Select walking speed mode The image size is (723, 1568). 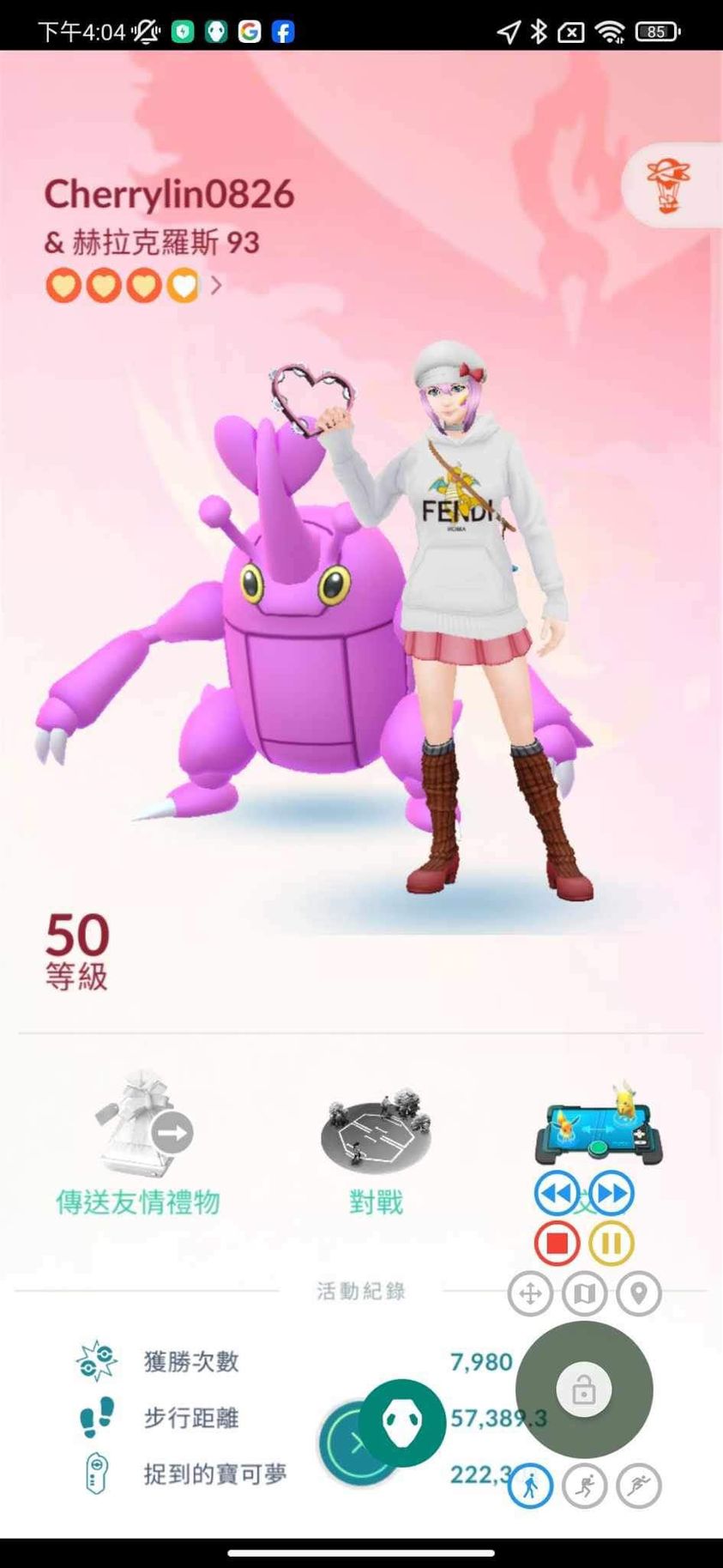pos(530,1486)
